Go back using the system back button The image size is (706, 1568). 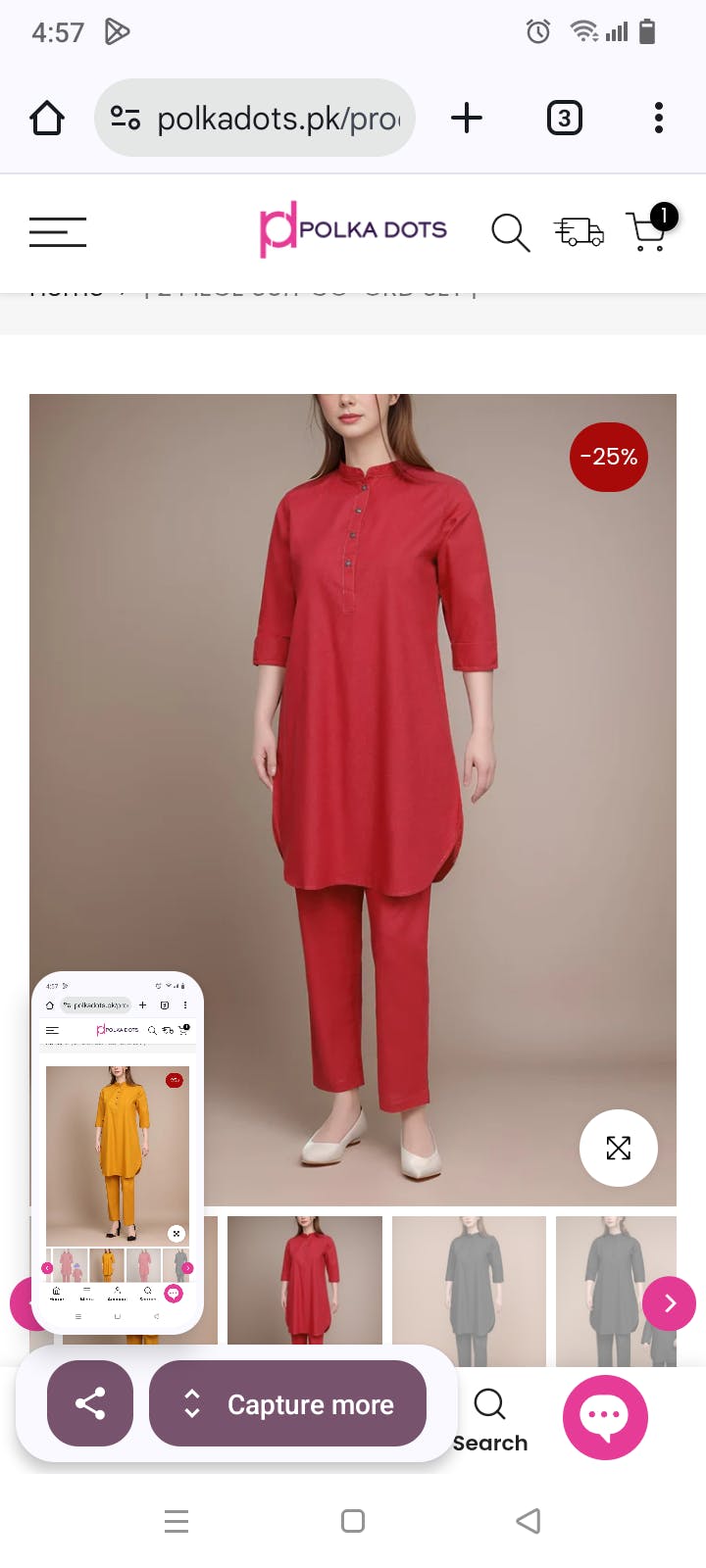tap(528, 1521)
